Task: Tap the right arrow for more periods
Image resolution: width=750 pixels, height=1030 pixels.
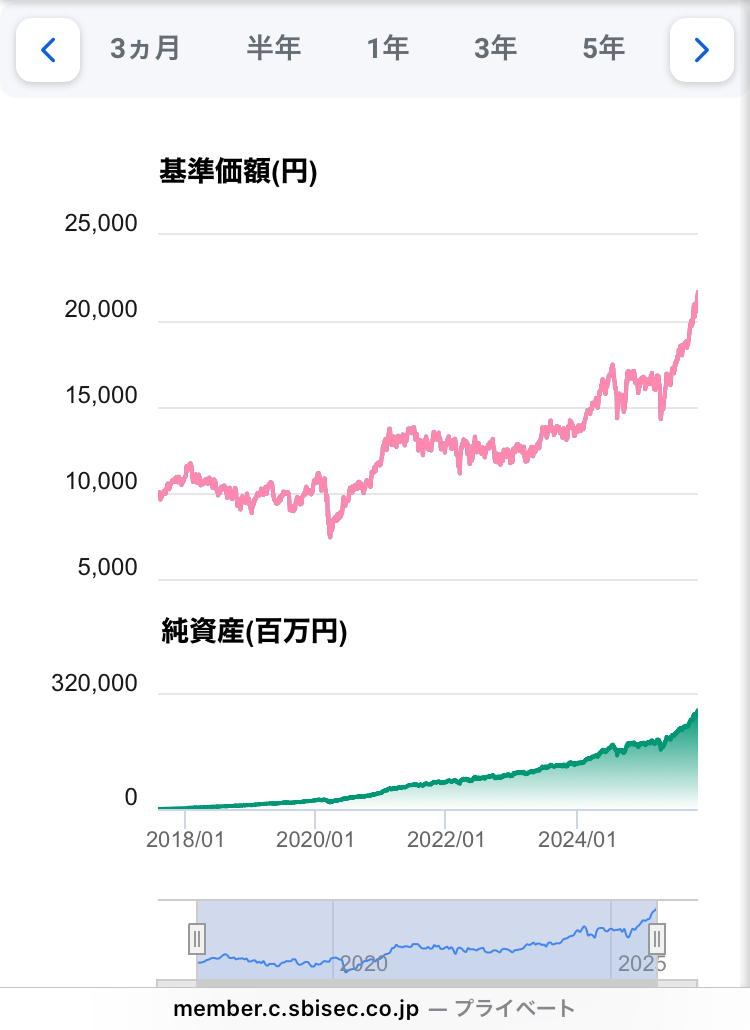Action: pos(701,49)
